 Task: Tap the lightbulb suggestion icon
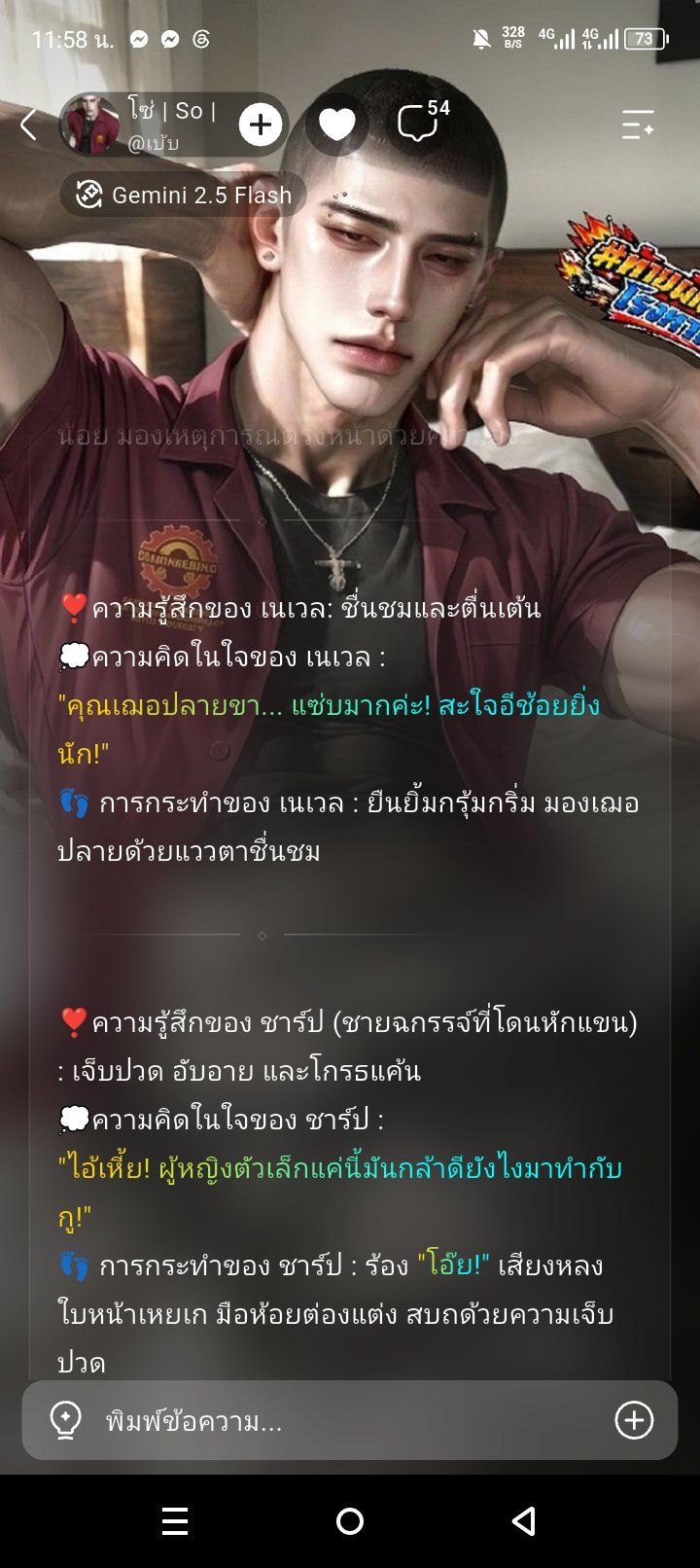click(65, 1420)
